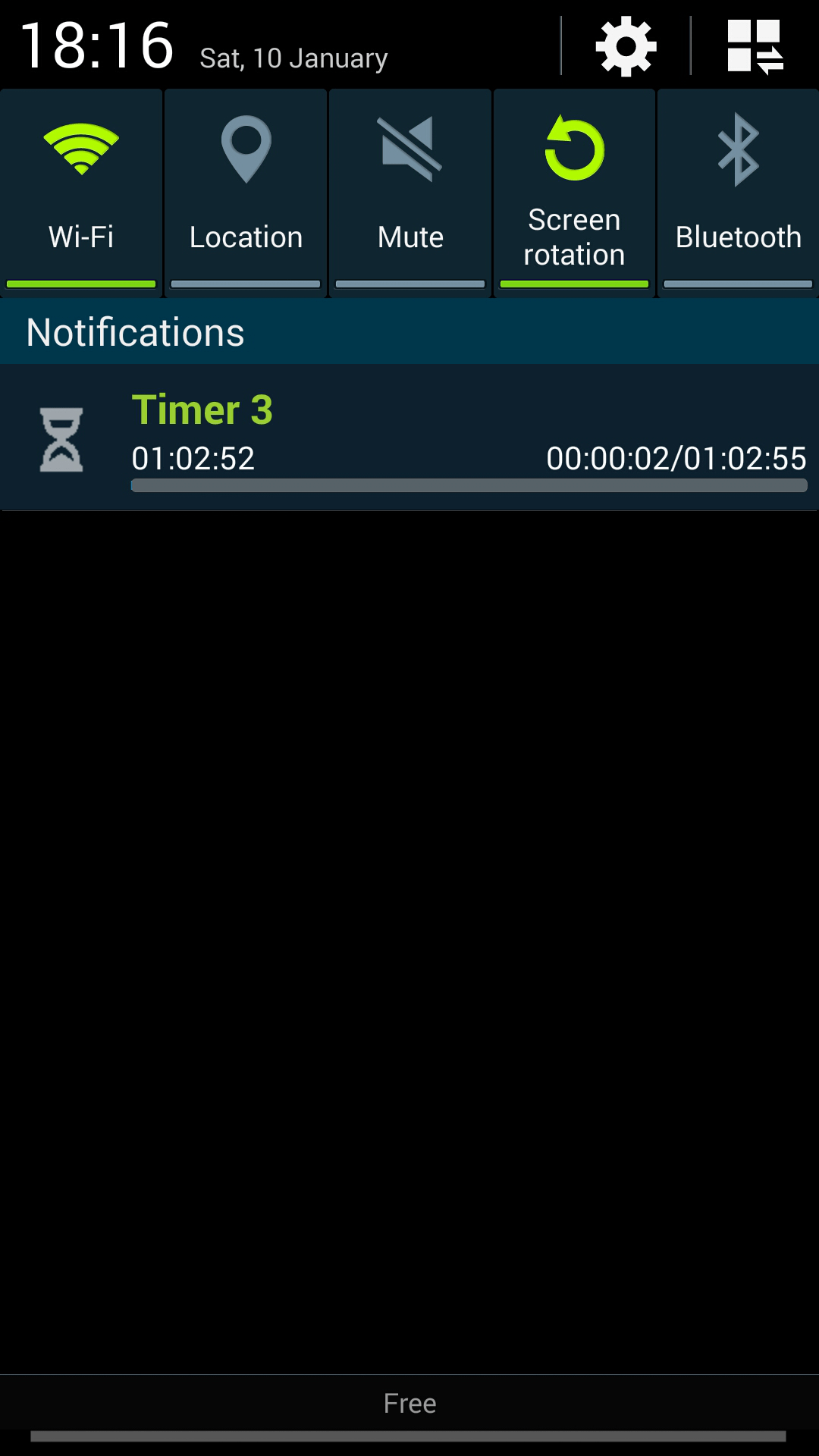Image resolution: width=819 pixels, height=1456 pixels.
Task: Toggle the Mute quick setting
Action: coord(410,193)
